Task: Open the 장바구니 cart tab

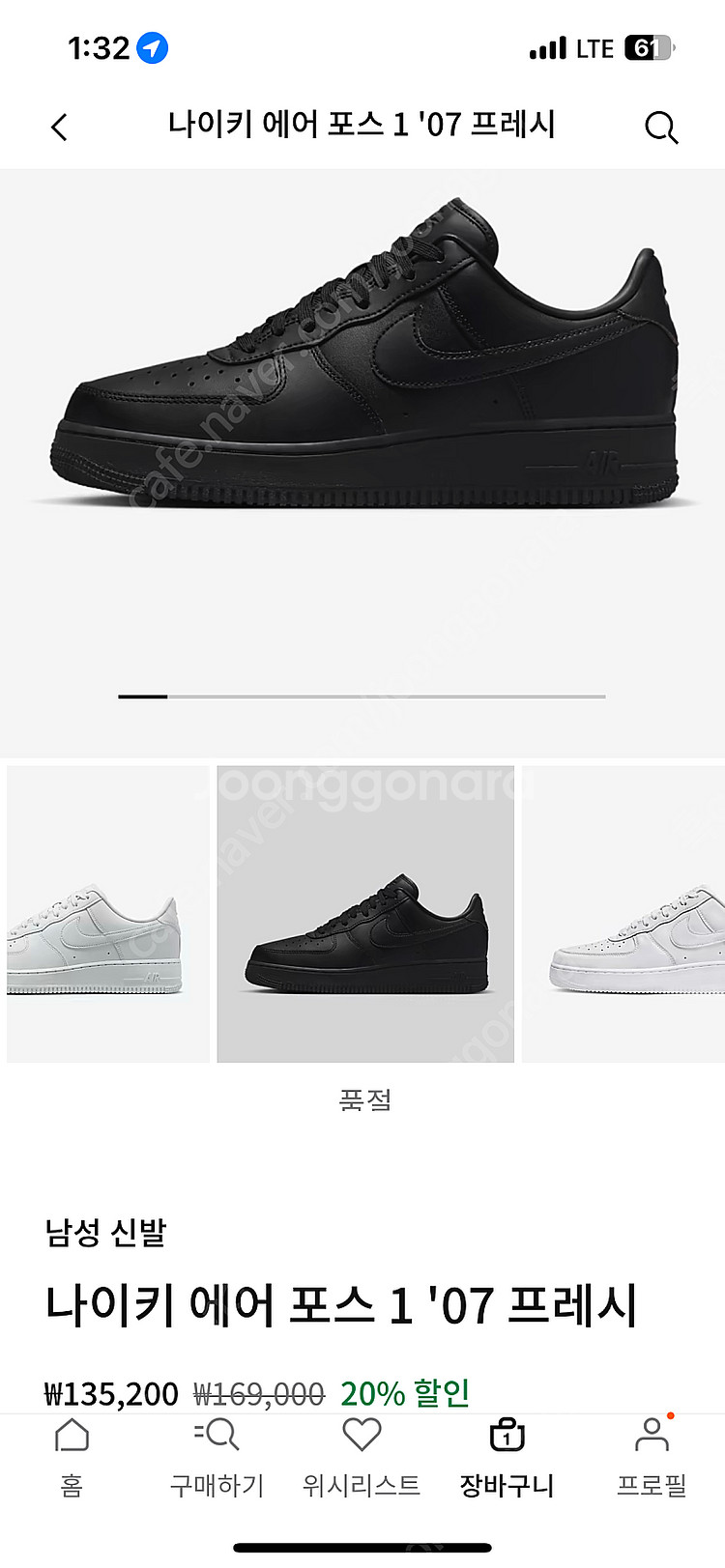Action: (x=507, y=1457)
